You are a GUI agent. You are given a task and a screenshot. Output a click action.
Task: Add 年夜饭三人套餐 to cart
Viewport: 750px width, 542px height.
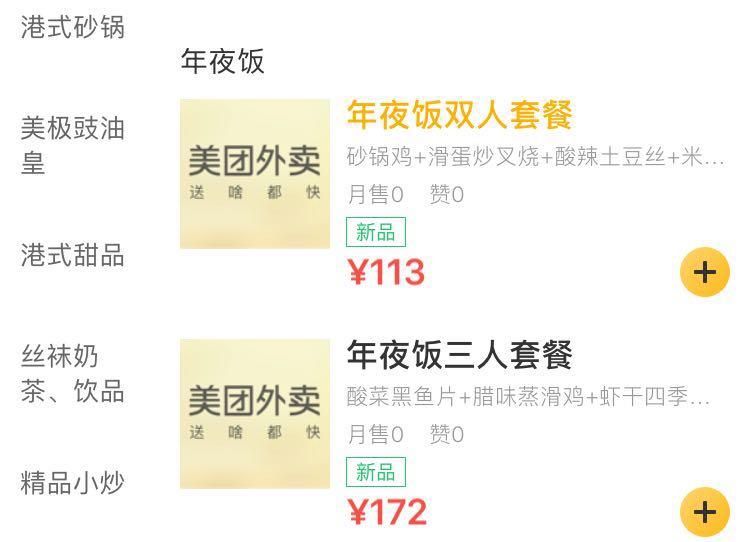[x=704, y=512]
